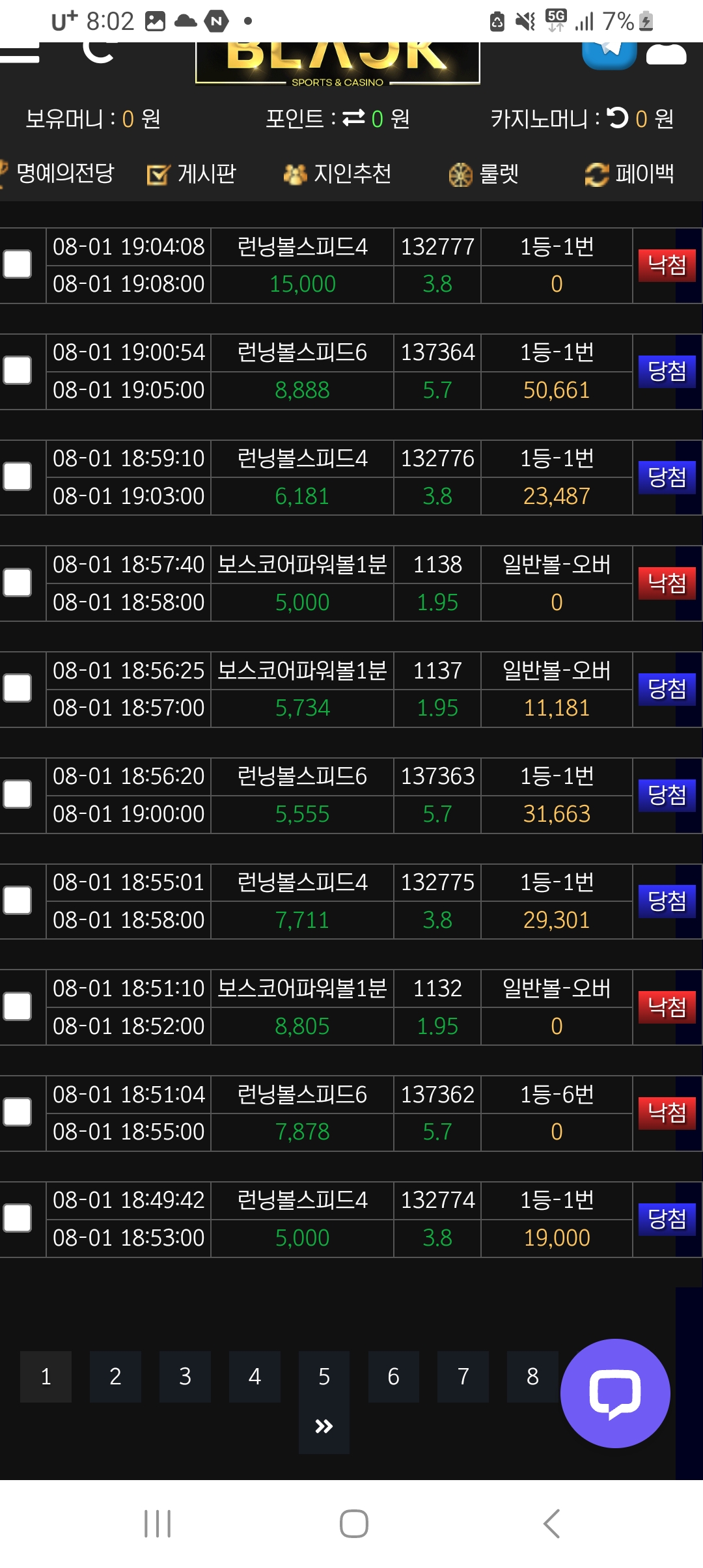703x1568 pixels.
Task: Open 페이백 payback page
Action: click(629, 174)
